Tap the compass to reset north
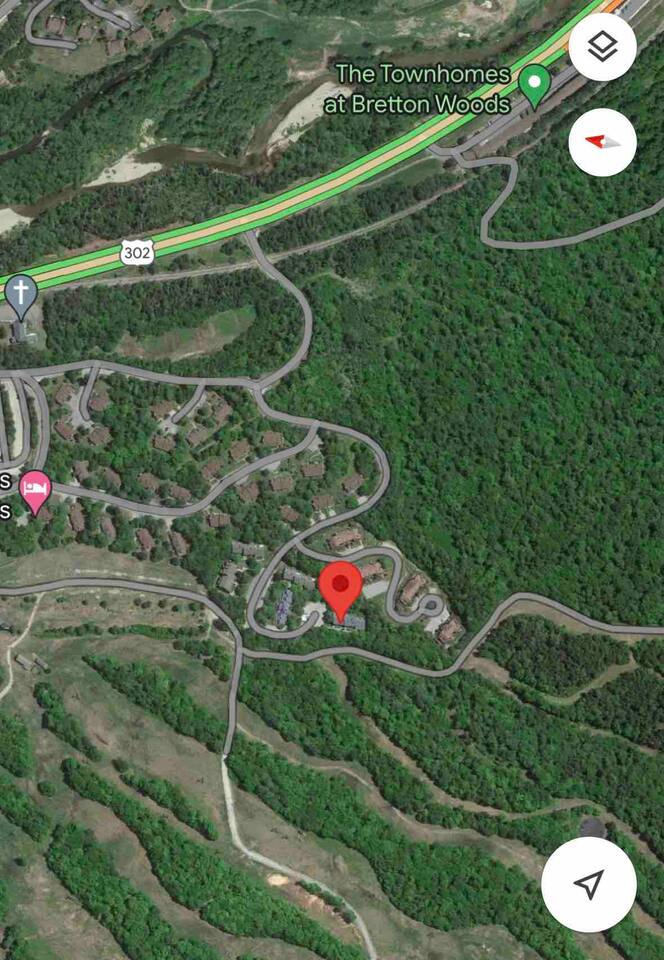 point(602,142)
